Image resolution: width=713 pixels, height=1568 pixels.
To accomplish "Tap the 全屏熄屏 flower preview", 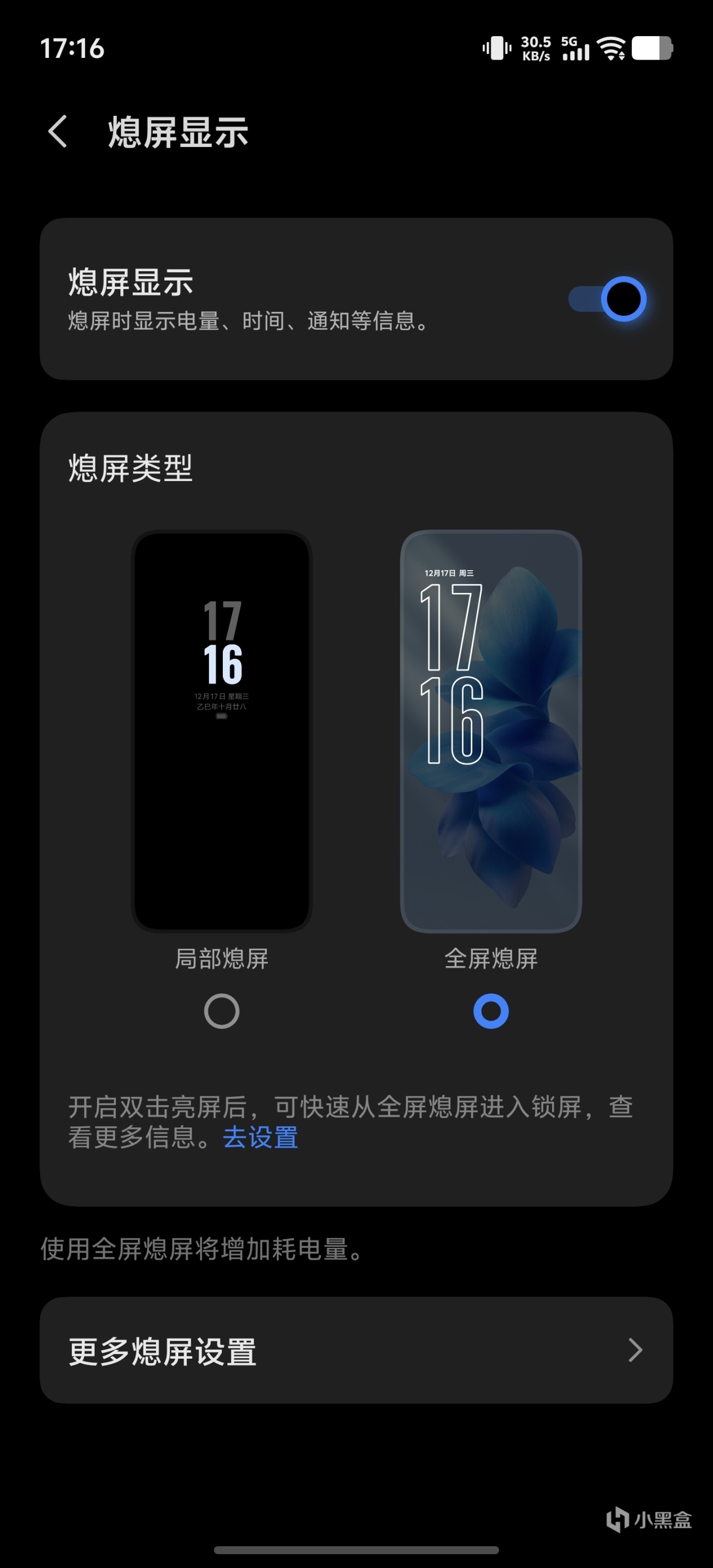I will 491,731.
